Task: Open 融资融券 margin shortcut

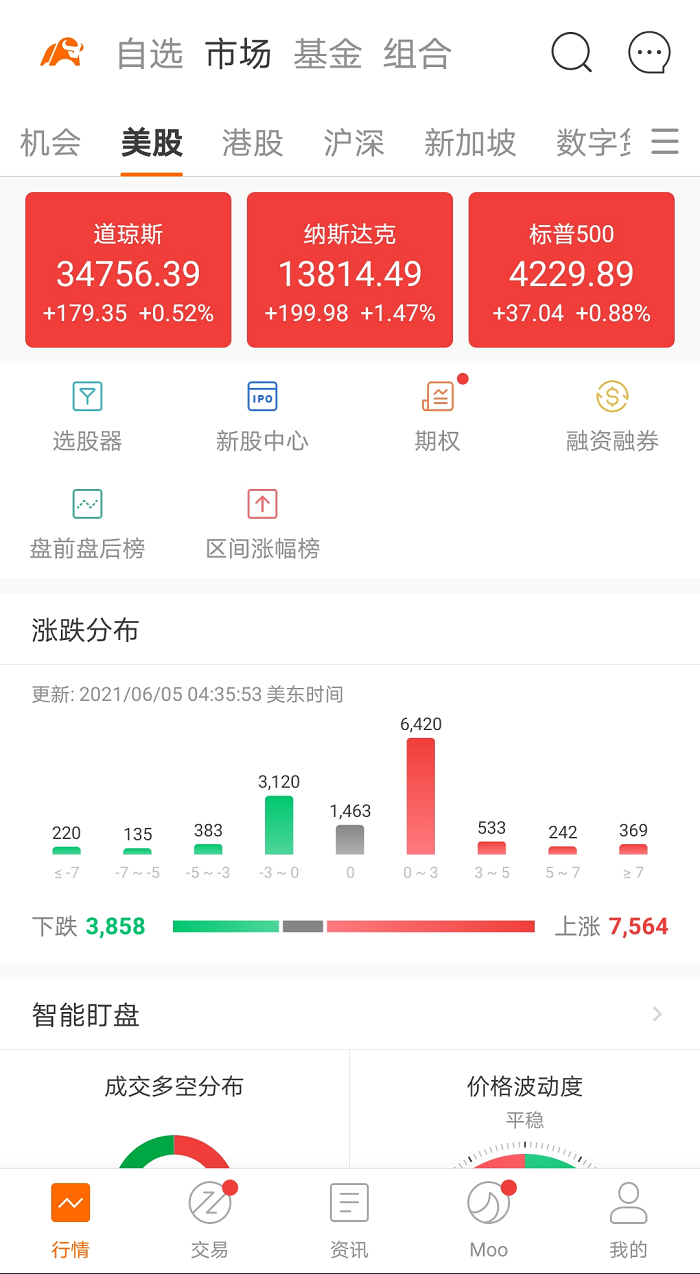Action: (x=612, y=416)
